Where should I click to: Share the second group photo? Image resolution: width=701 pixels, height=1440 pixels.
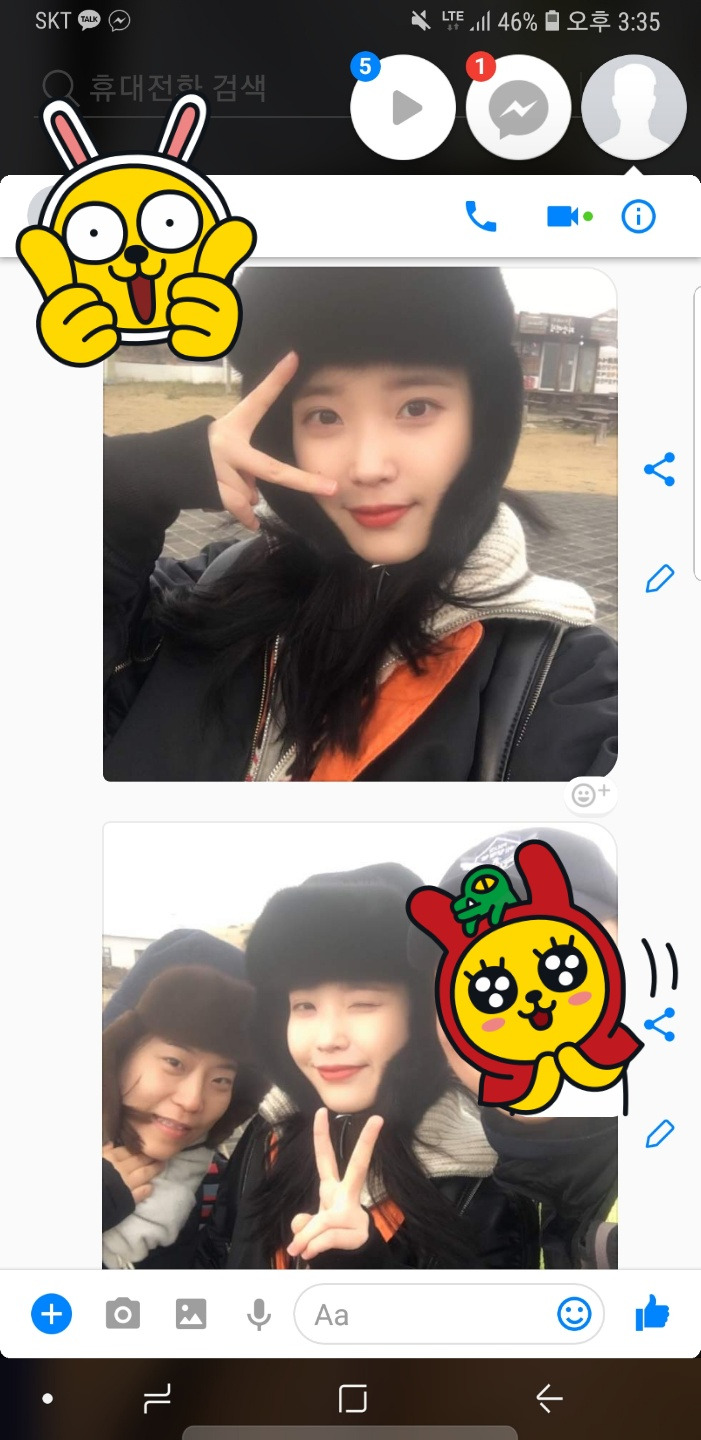point(660,1025)
